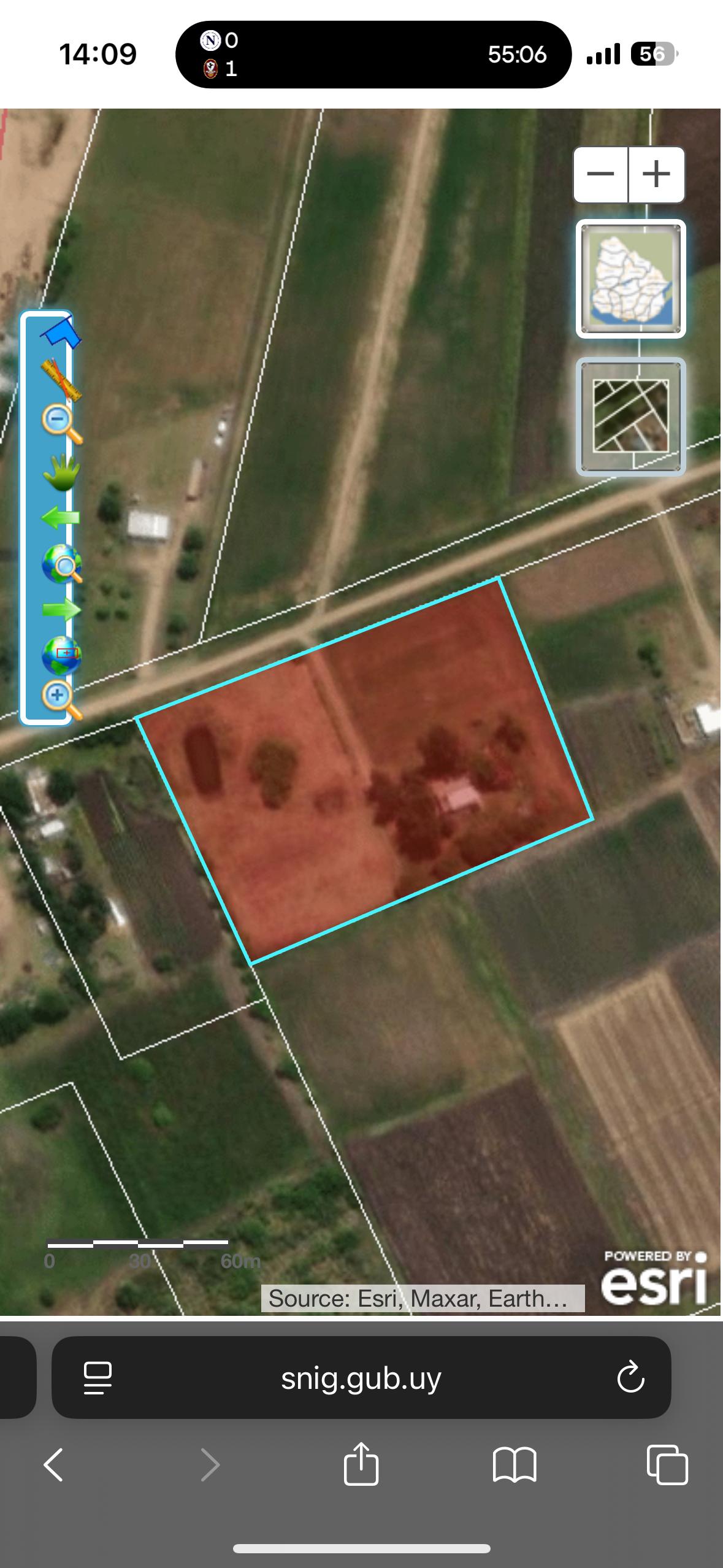Open Safari page settings menu
Viewport: 723px width, 1568px height.
click(98, 1378)
